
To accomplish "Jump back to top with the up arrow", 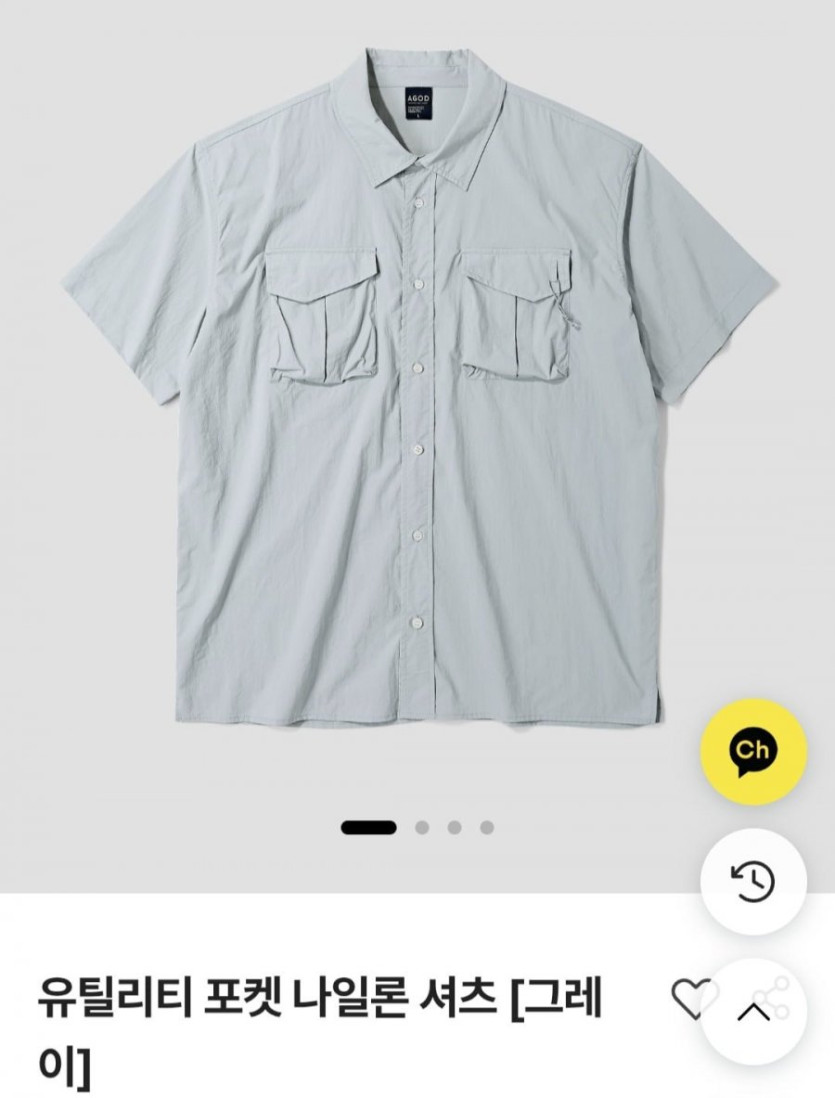I will click(752, 1011).
